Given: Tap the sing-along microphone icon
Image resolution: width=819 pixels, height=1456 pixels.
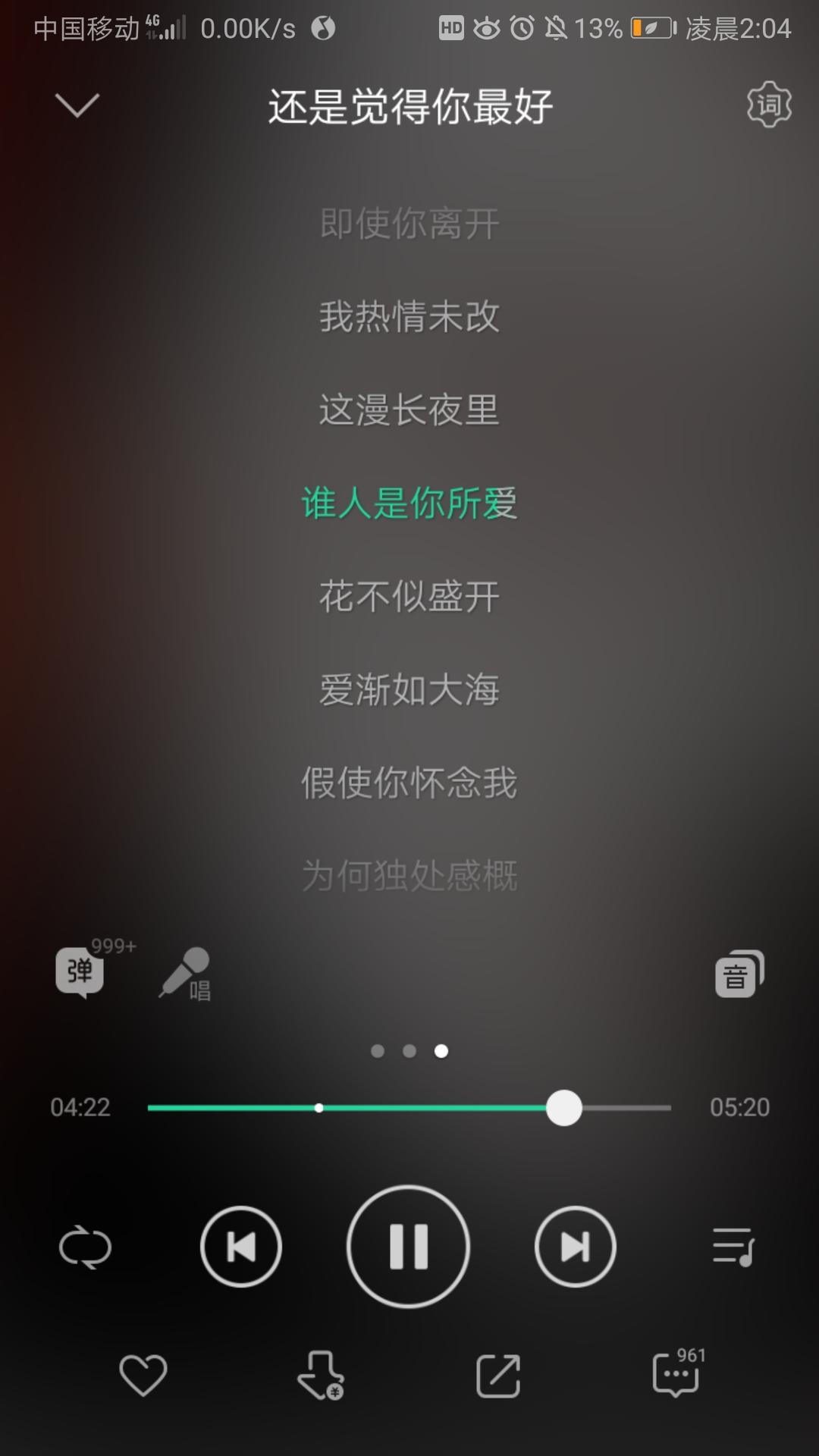Looking at the screenshot, I should point(185,974).
